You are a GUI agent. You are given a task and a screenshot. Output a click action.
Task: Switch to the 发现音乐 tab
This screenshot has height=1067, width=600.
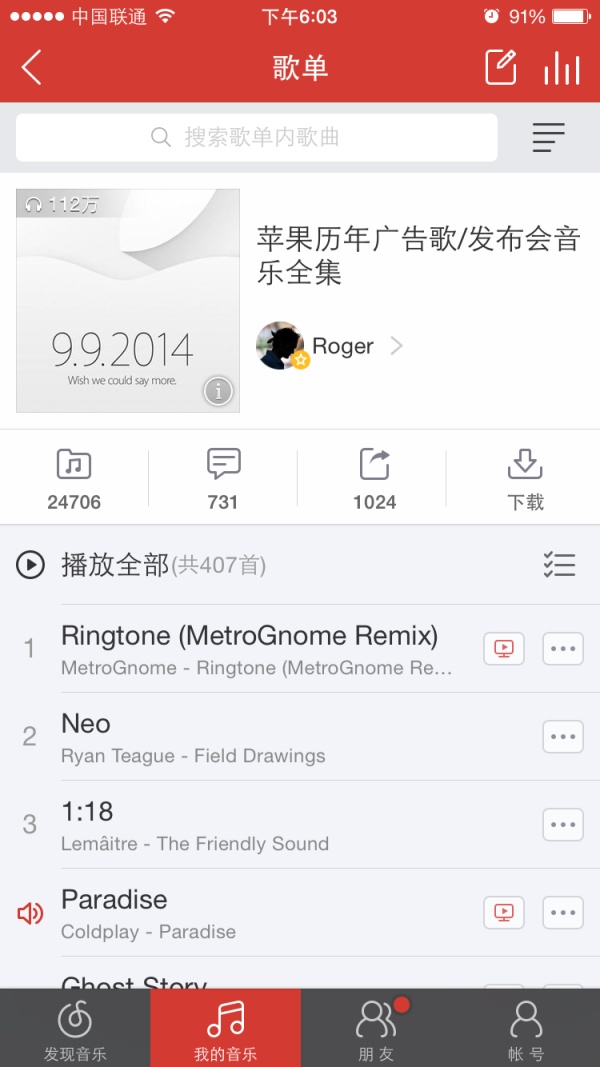(75, 1030)
